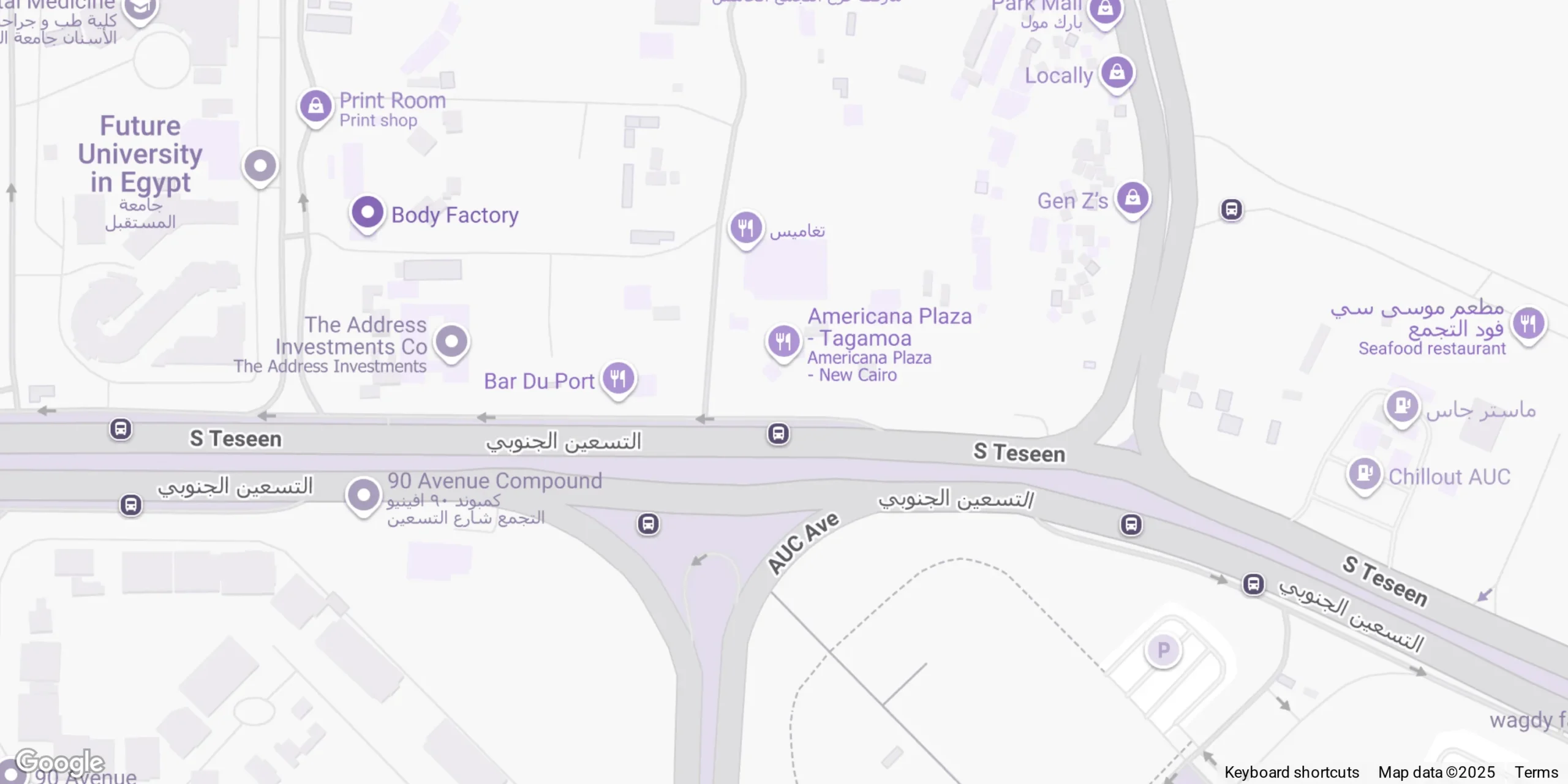Tap the تغاميس restaurant pin
Image resolution: width=1568 pixels, height=784 pixels.
(x=745, y=228)
